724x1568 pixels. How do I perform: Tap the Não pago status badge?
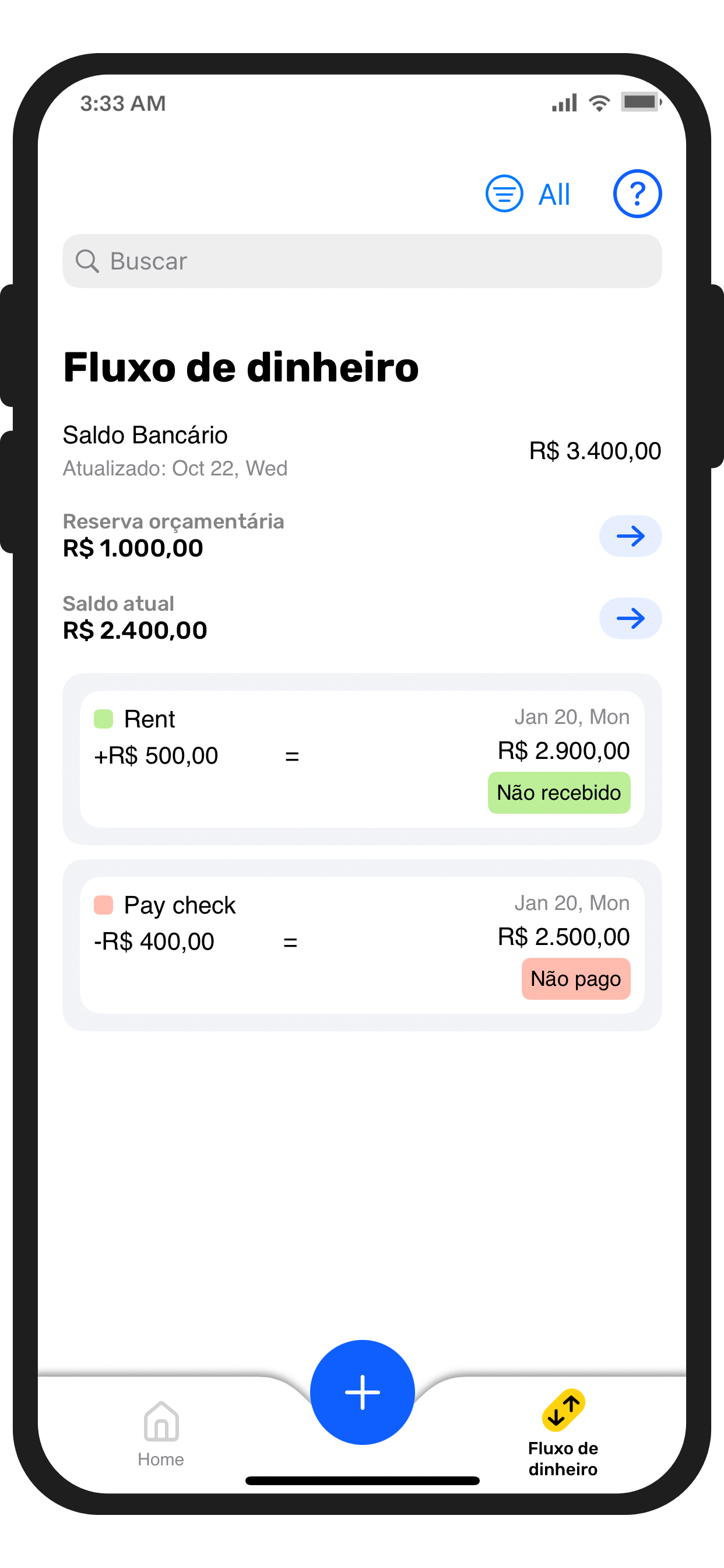(575, 979)
